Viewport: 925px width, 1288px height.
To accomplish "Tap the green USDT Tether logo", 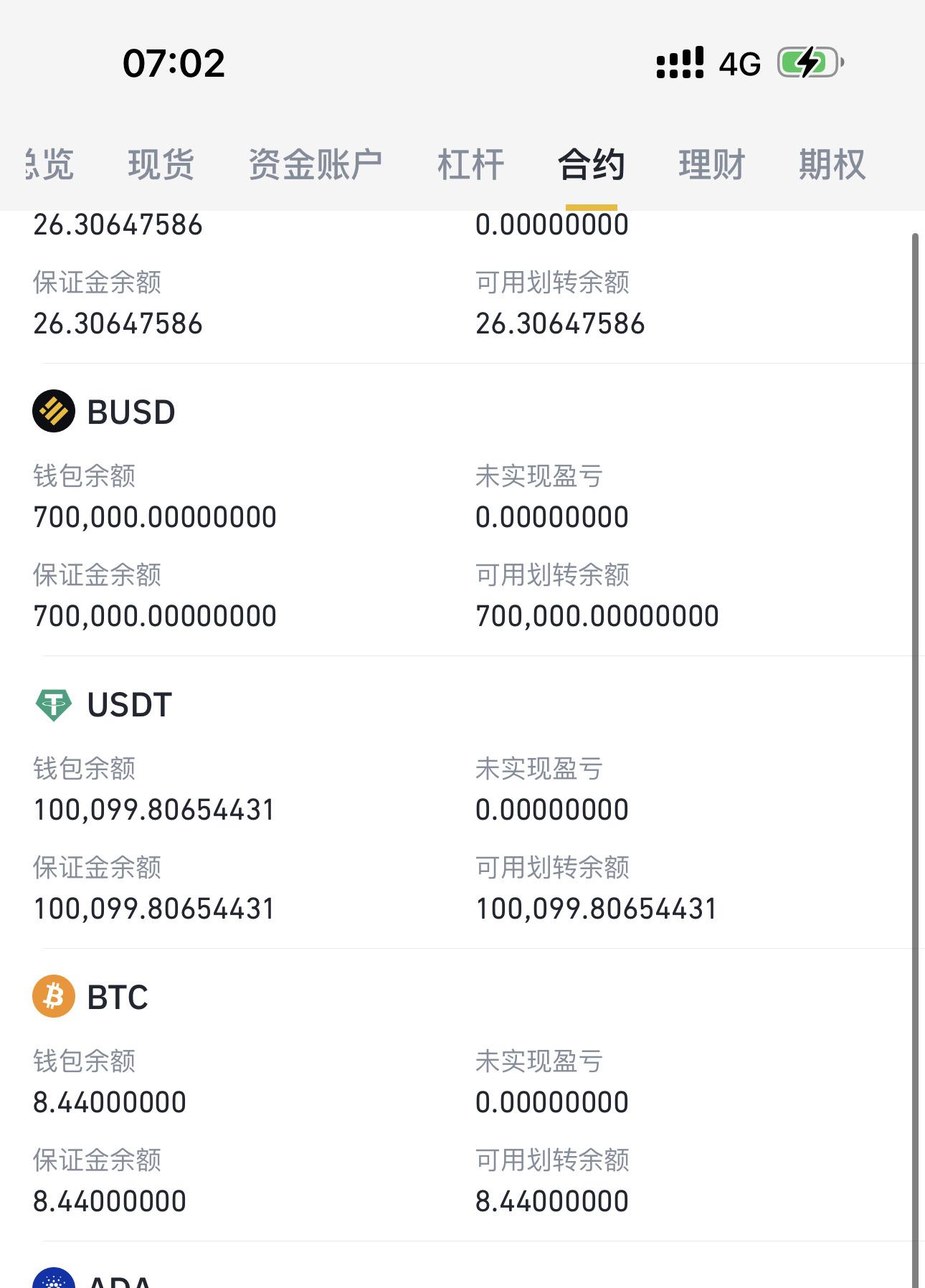I will (x=53, y=704).
